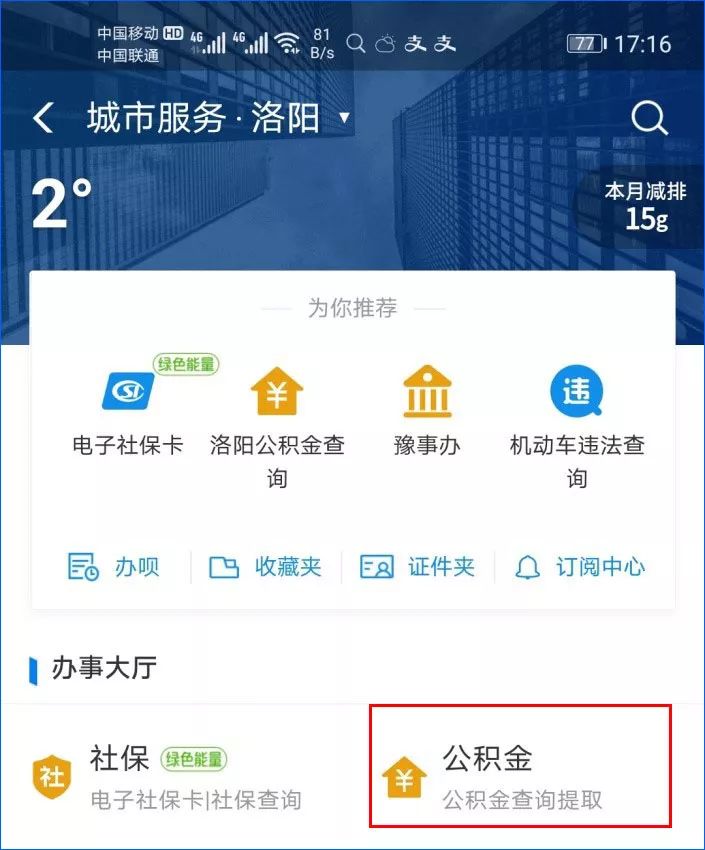Go to 订阅中心
This screenshot has width=705, height=850.
(580, 567)
